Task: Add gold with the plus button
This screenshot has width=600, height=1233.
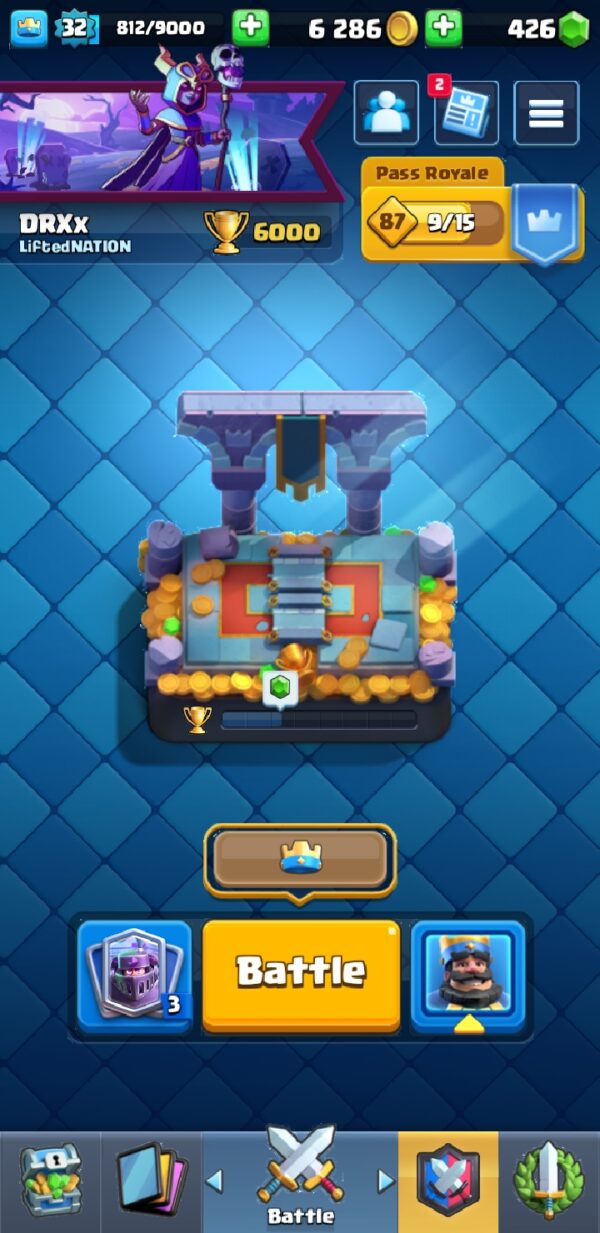Action: [x=442, y=28]
